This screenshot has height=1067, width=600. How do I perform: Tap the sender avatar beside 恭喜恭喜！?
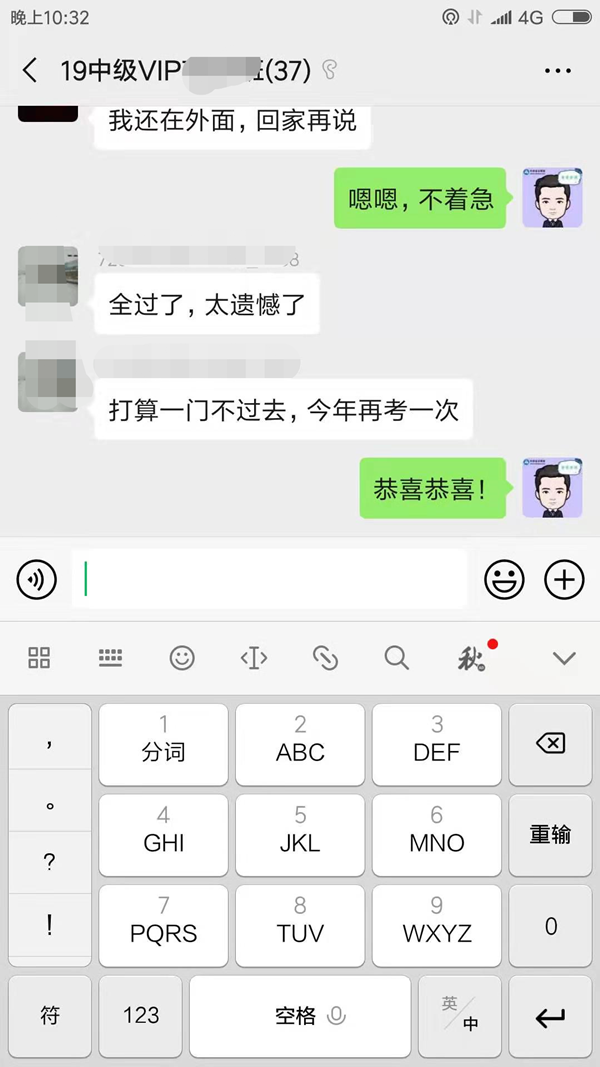(x=552, y=488)
